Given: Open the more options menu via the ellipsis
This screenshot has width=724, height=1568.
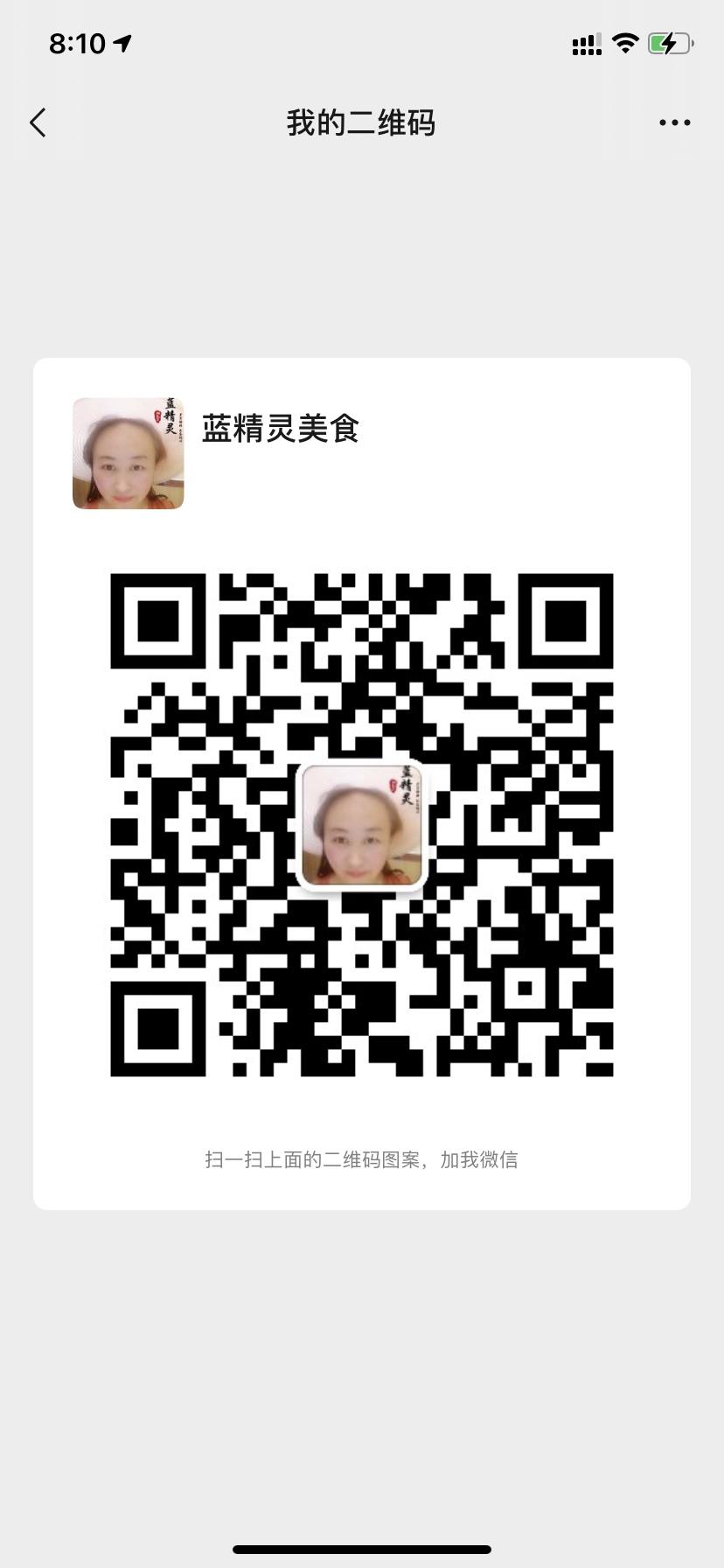Looking at the screenshot, I should pyautogui.click(x=674, y=122).
